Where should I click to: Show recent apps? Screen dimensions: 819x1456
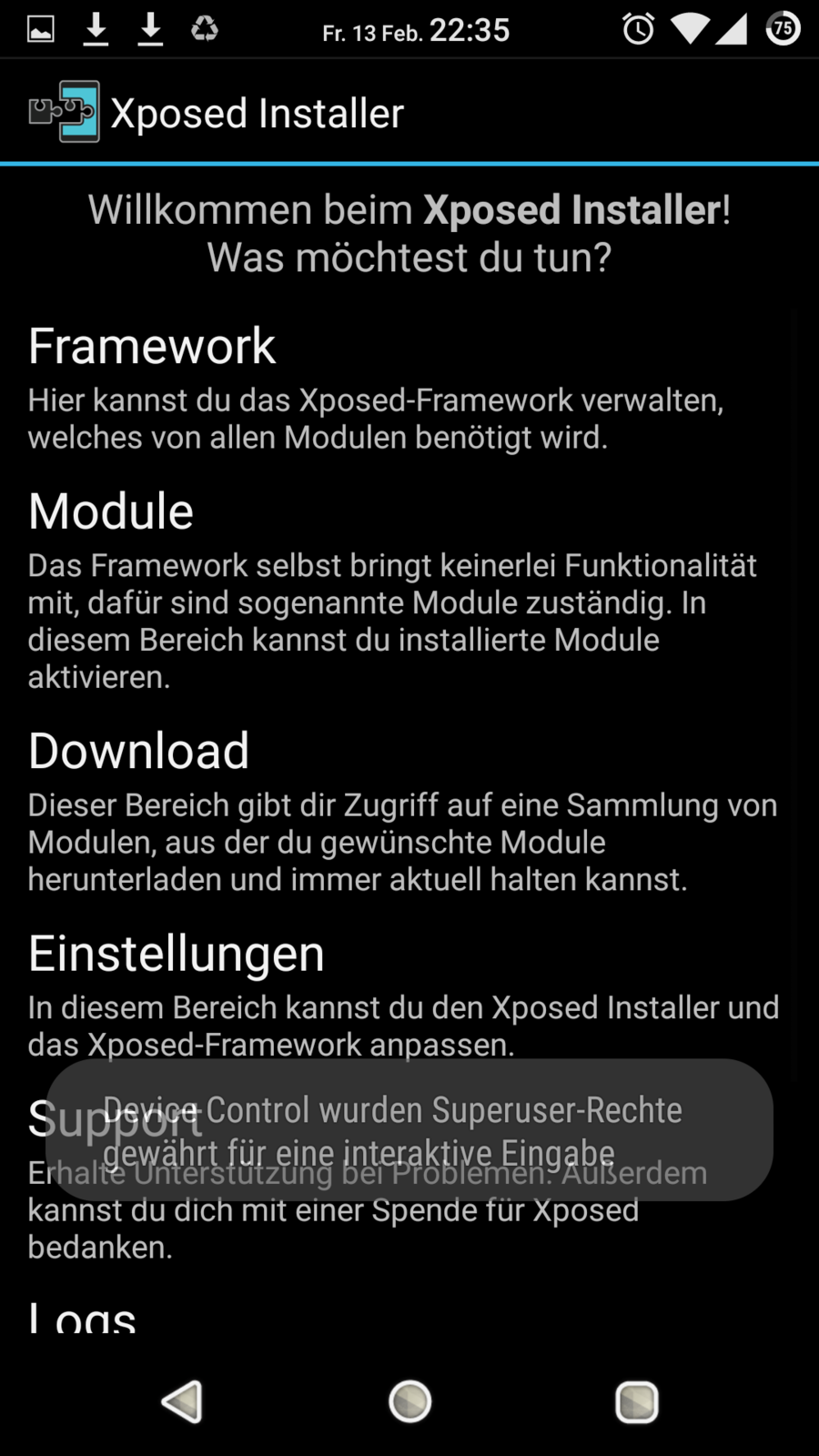[636, 1401]
